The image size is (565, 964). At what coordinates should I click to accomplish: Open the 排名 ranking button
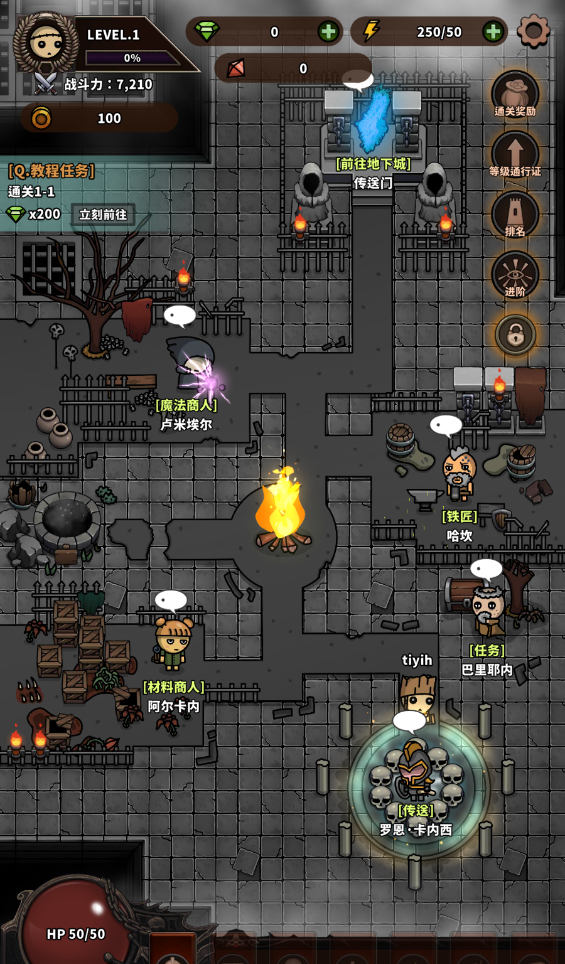[x=515, y=215]
